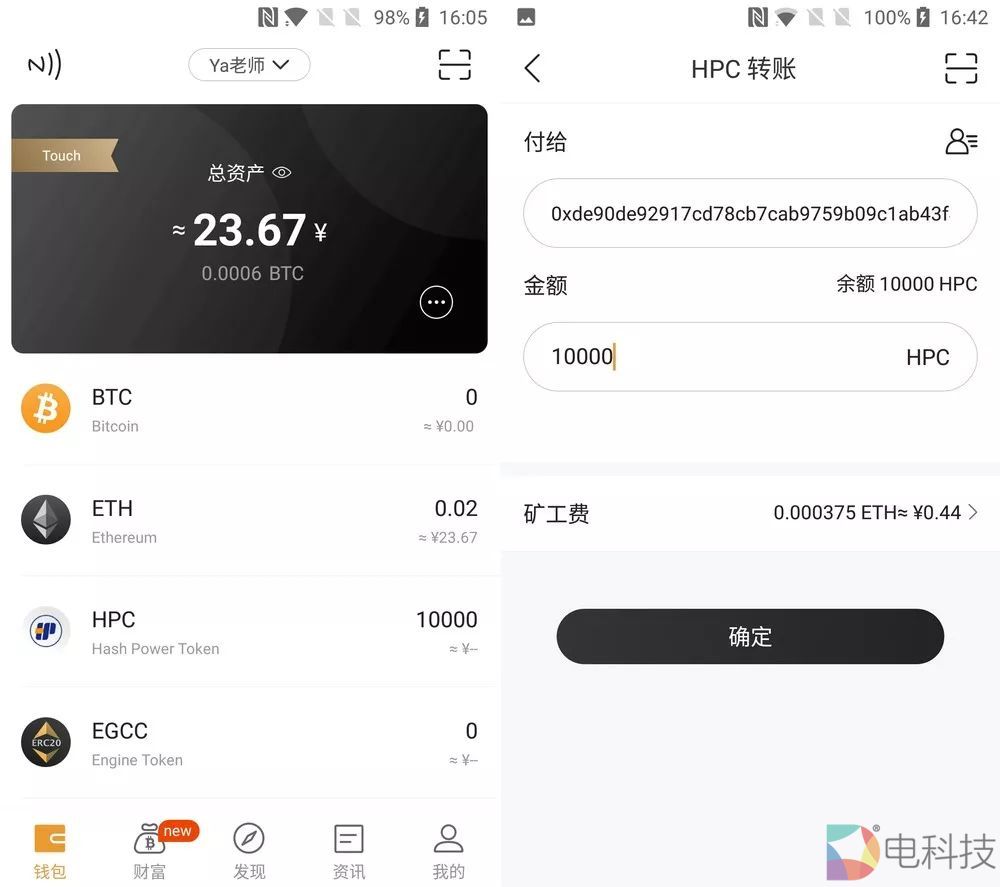Open the BTC Bitcoin asset row
Viewport: 1000px width, 887px height.
(249, 410)
